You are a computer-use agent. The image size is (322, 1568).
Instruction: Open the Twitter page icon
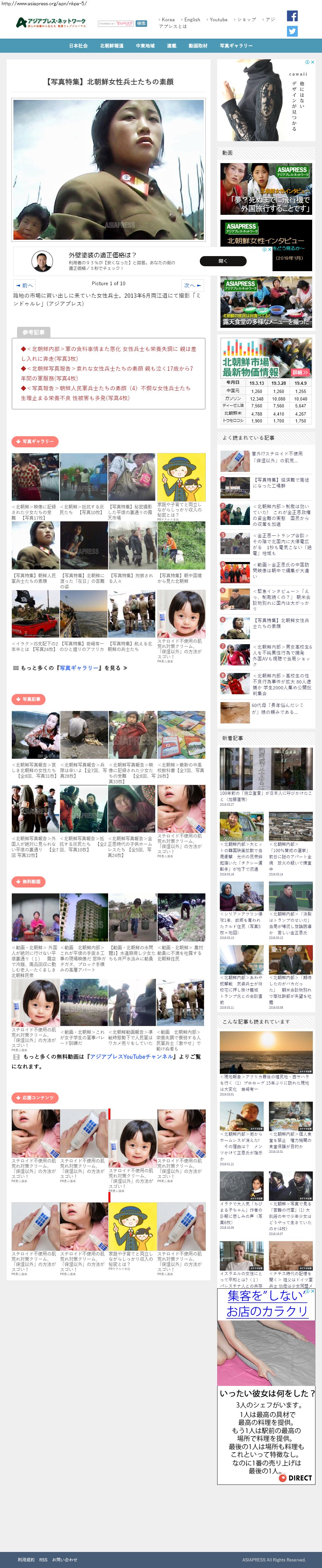tap(292, 31)
